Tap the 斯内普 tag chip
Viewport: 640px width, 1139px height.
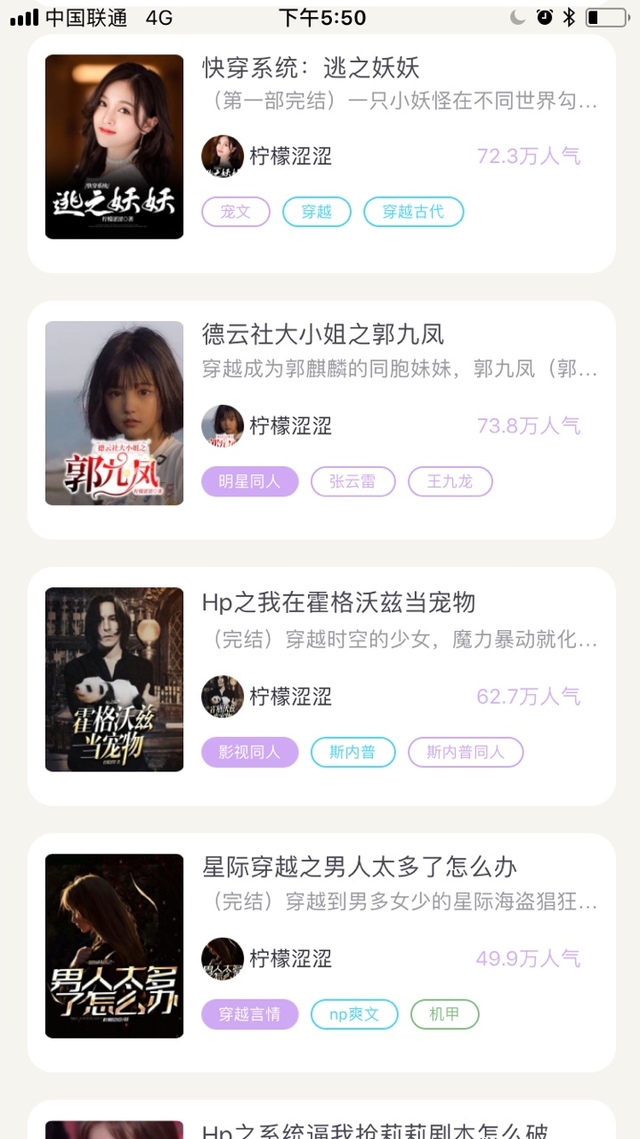point(353,752)
